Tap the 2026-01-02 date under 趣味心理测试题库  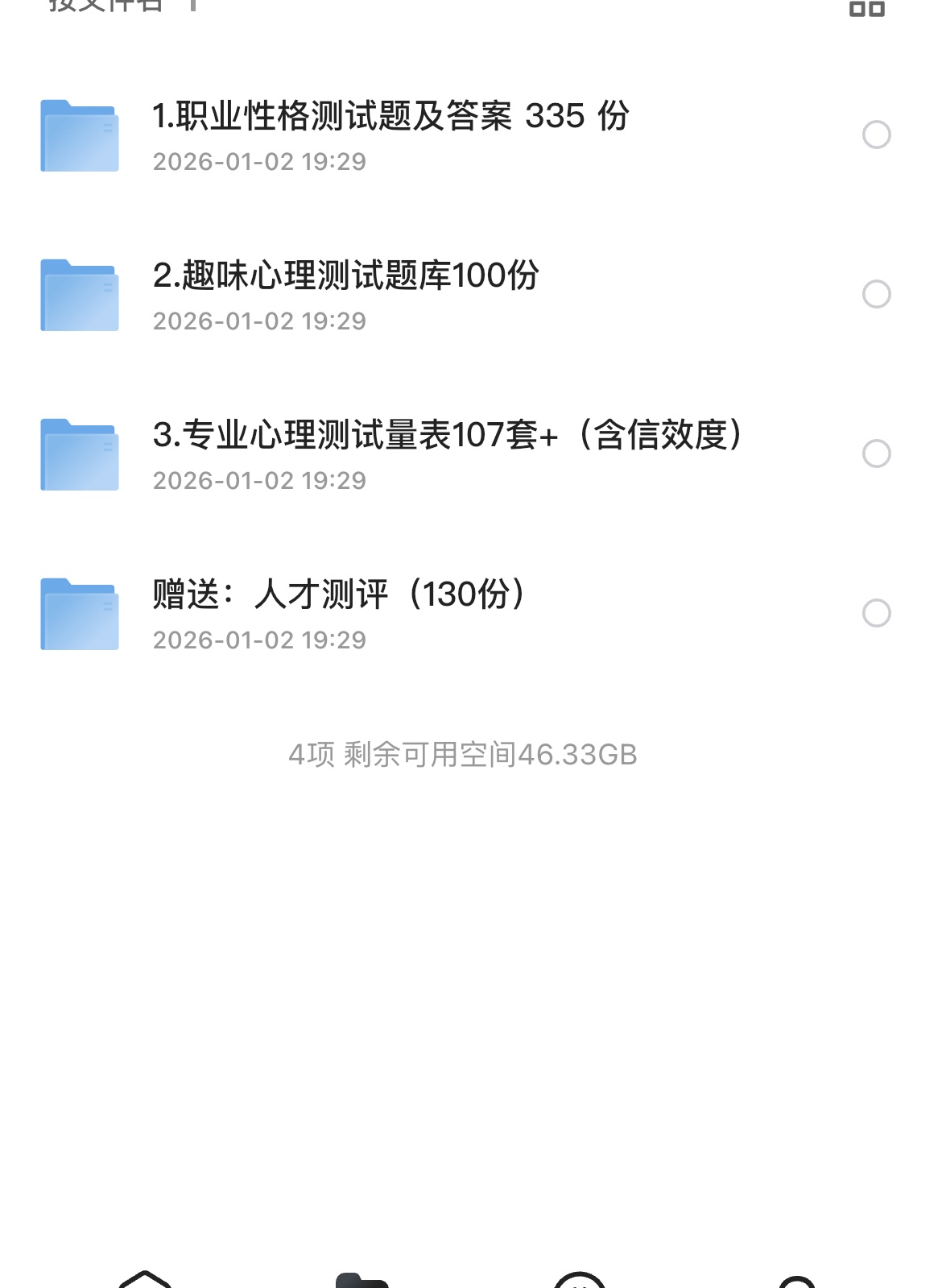(x=259, y=321)
